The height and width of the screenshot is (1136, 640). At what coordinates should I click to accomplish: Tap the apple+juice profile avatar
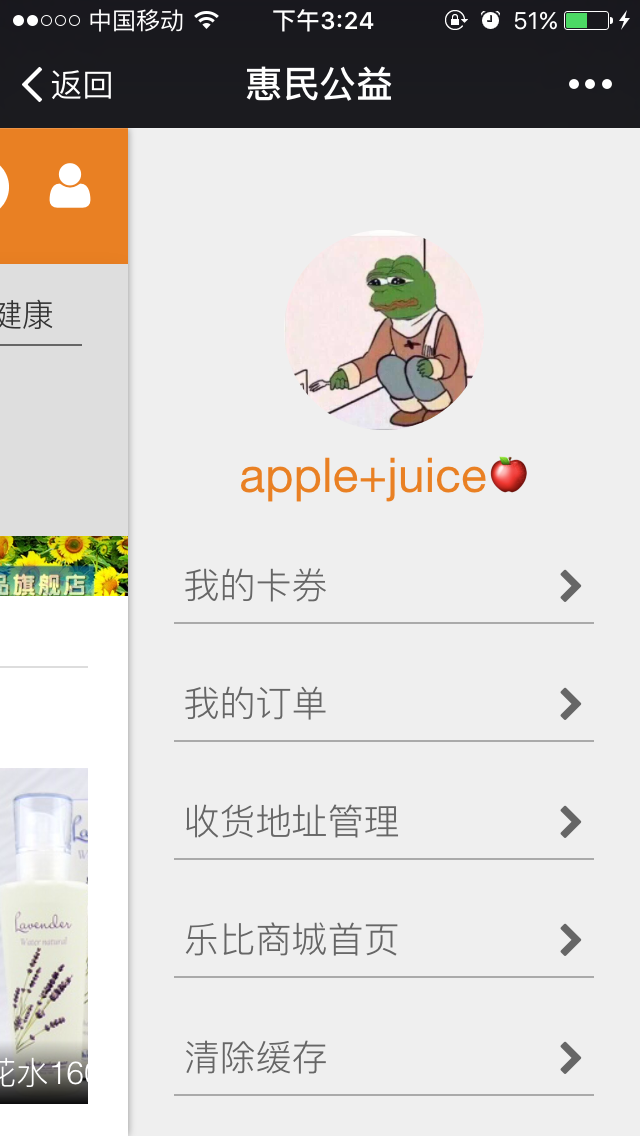384,330
